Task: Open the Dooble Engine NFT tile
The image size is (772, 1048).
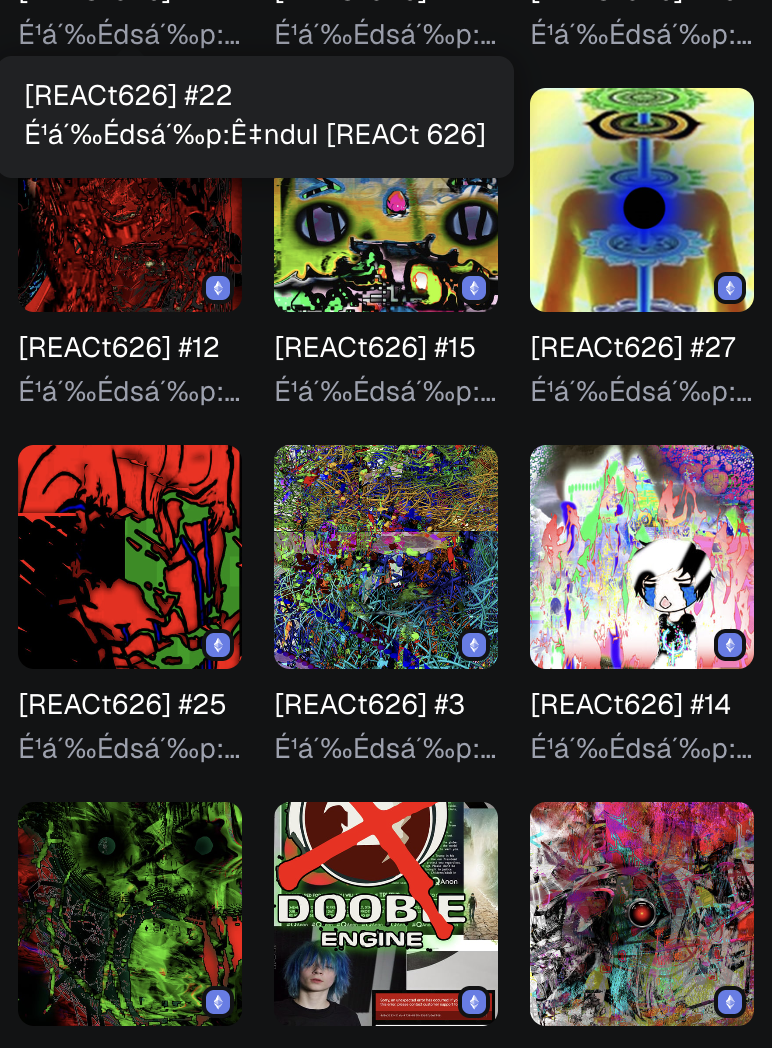Action: tap(385, 912)
